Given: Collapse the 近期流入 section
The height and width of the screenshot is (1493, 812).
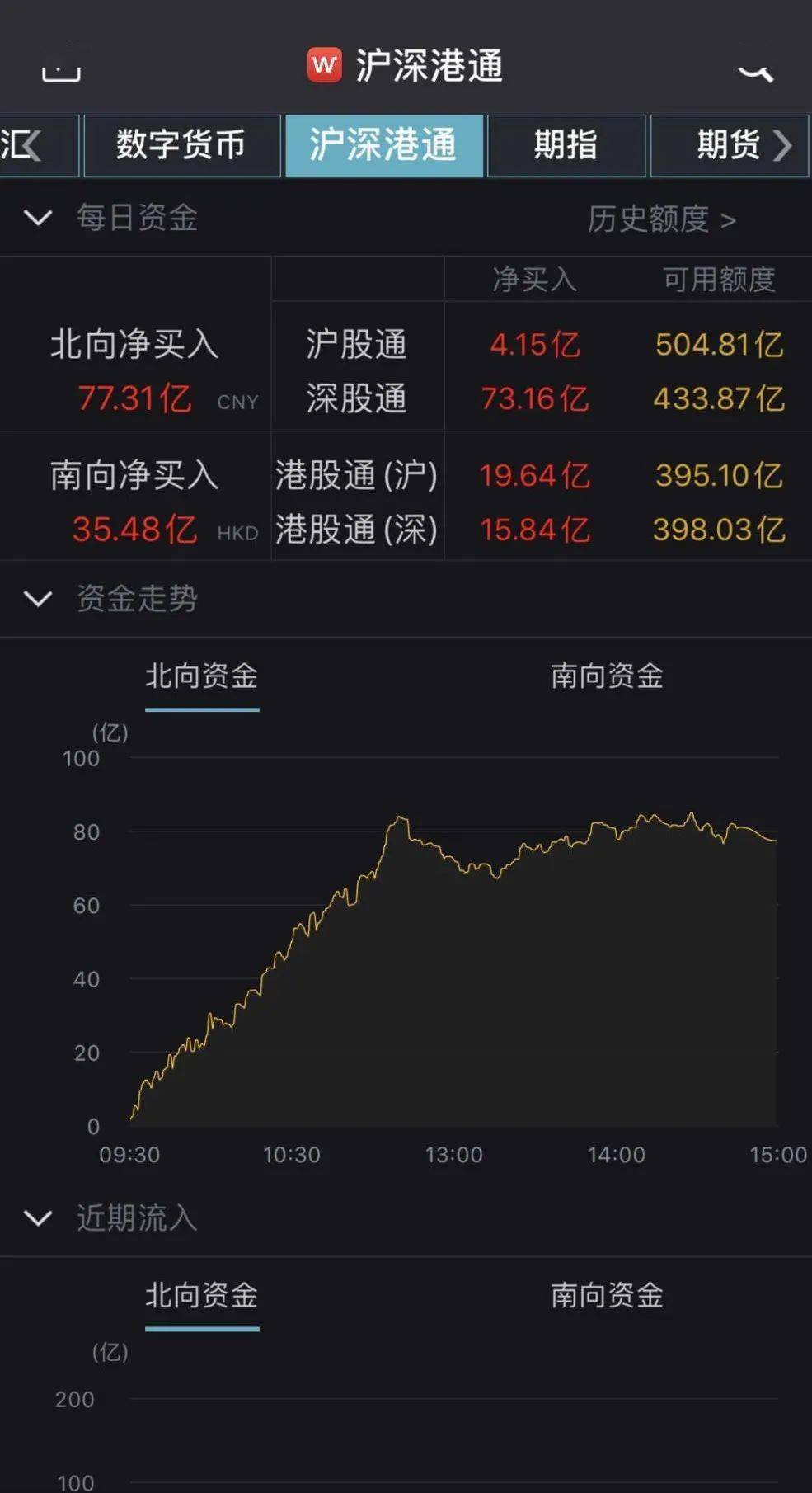Looking at the screenshot, I should coord(38,1217).
